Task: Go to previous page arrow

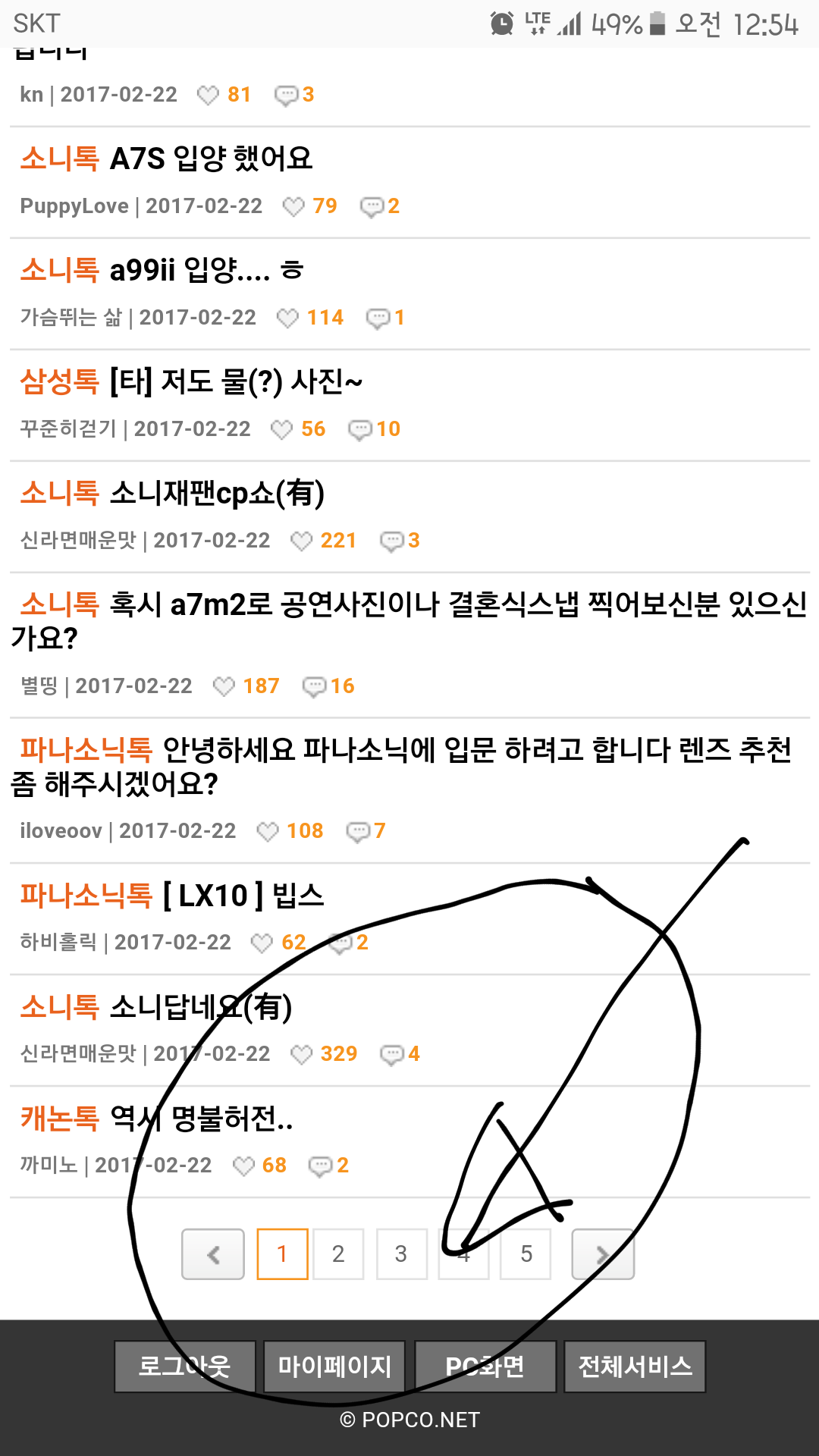Action: click(213, 1254)
